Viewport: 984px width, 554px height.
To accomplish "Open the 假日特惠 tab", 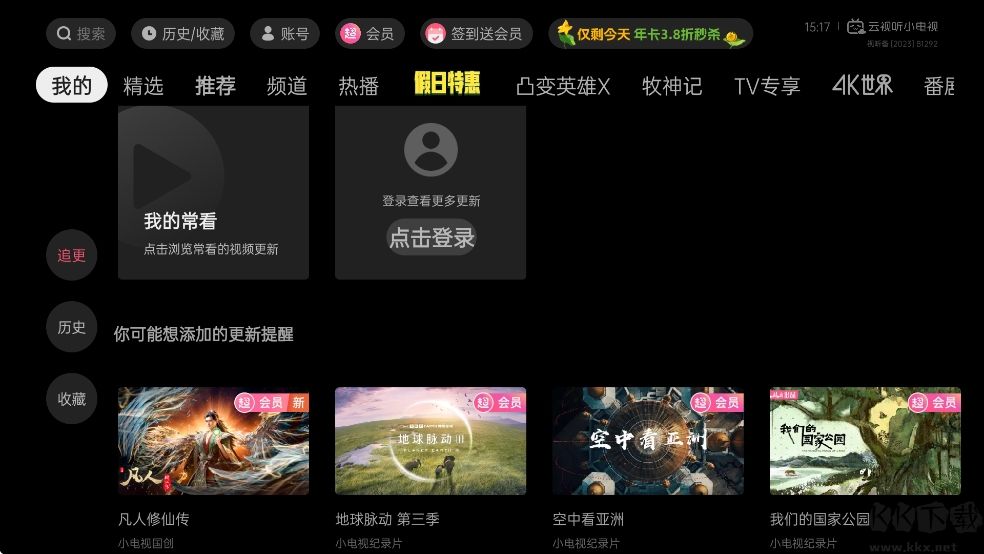I will point(447,84).
